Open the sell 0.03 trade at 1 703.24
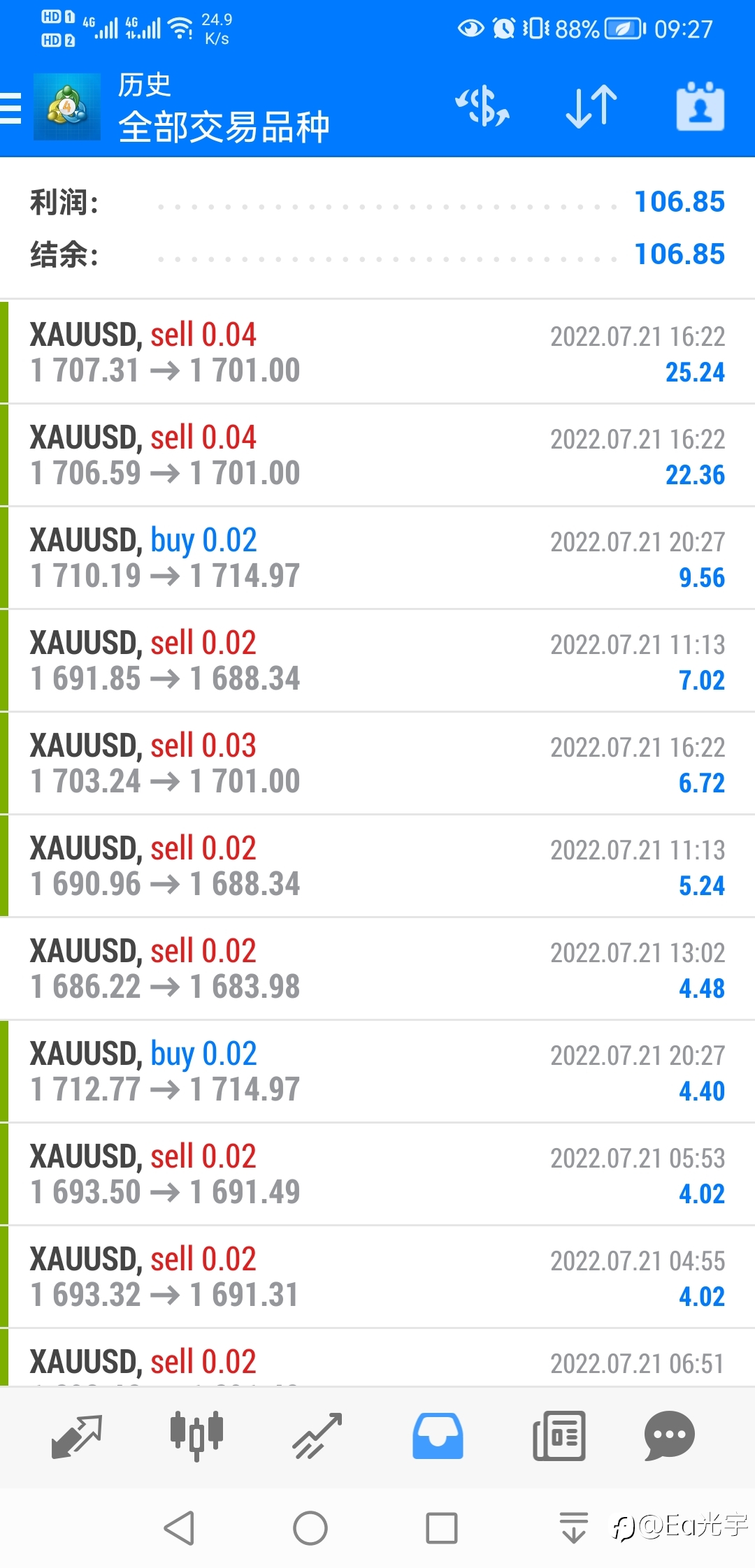The image size is (755, 1568). 377,763
